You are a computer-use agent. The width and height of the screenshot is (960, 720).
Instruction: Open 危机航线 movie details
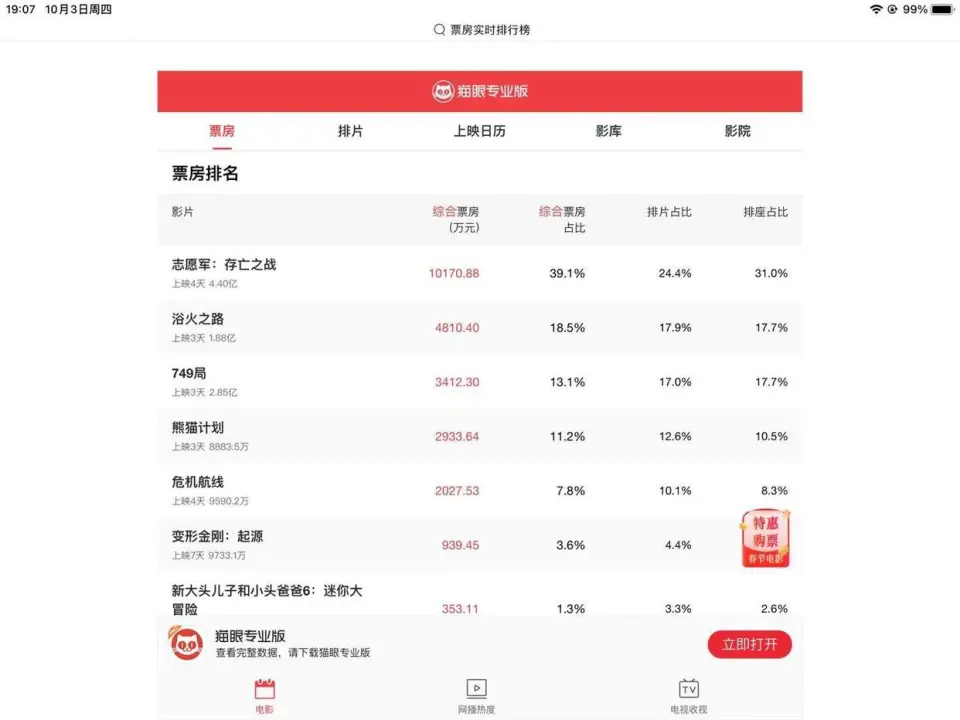[198, 482]
